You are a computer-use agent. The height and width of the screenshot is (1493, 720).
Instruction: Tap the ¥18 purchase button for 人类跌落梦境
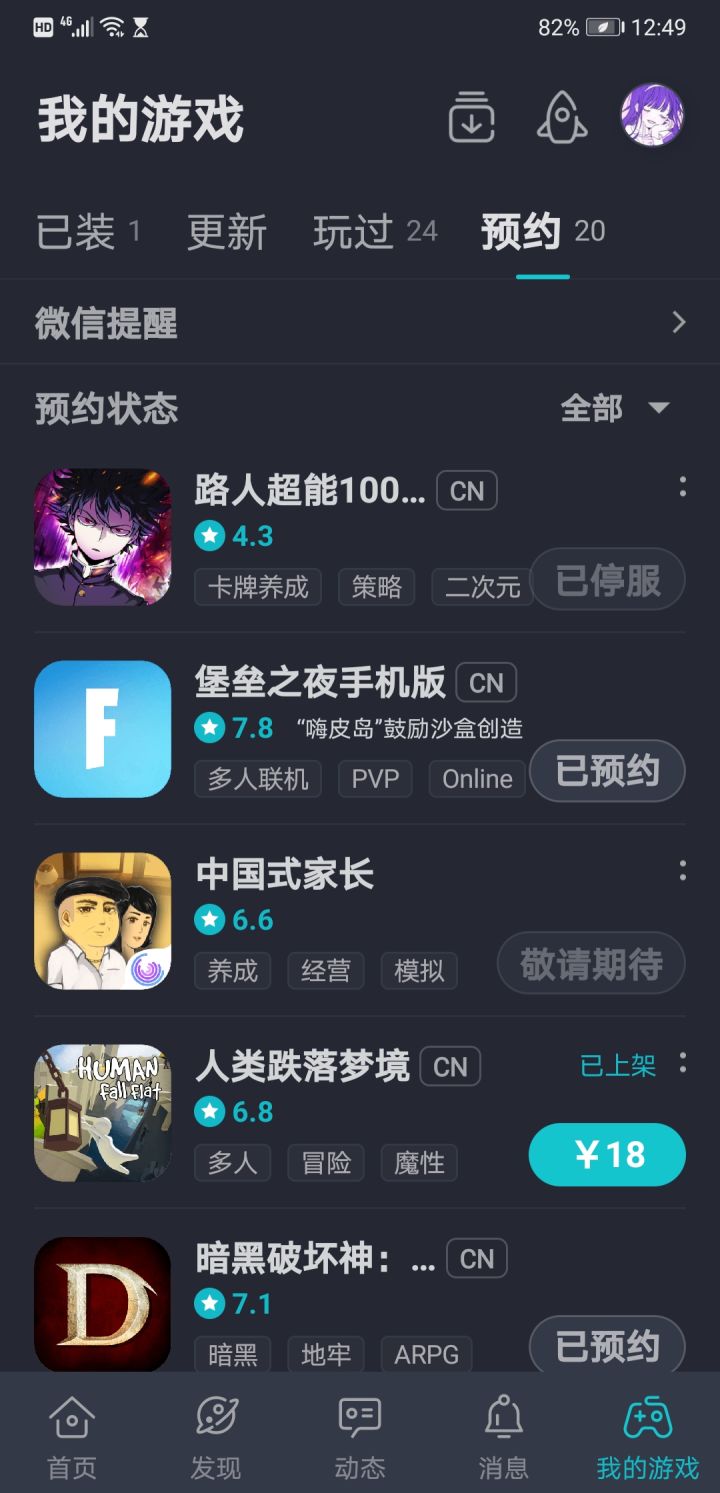[607, 1154]
